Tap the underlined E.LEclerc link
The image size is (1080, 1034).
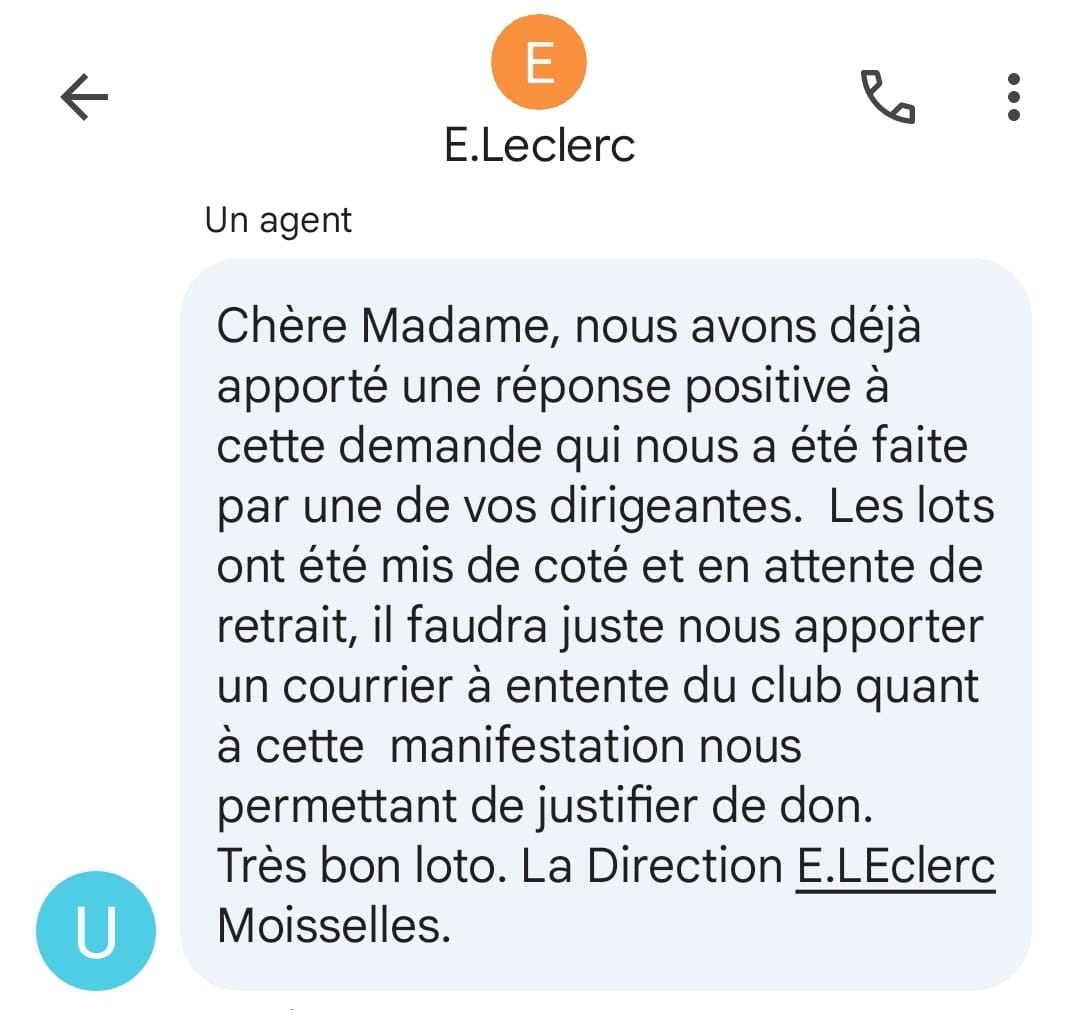pos(895,867)
